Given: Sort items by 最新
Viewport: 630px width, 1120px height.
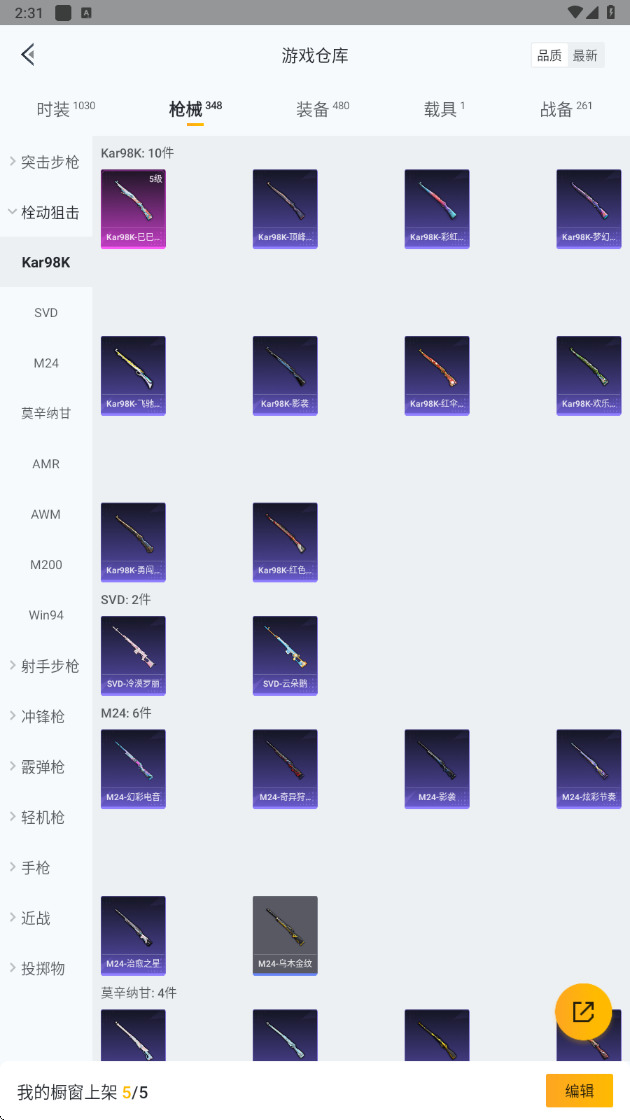Looking at the screenshot, I should (585, 56).
